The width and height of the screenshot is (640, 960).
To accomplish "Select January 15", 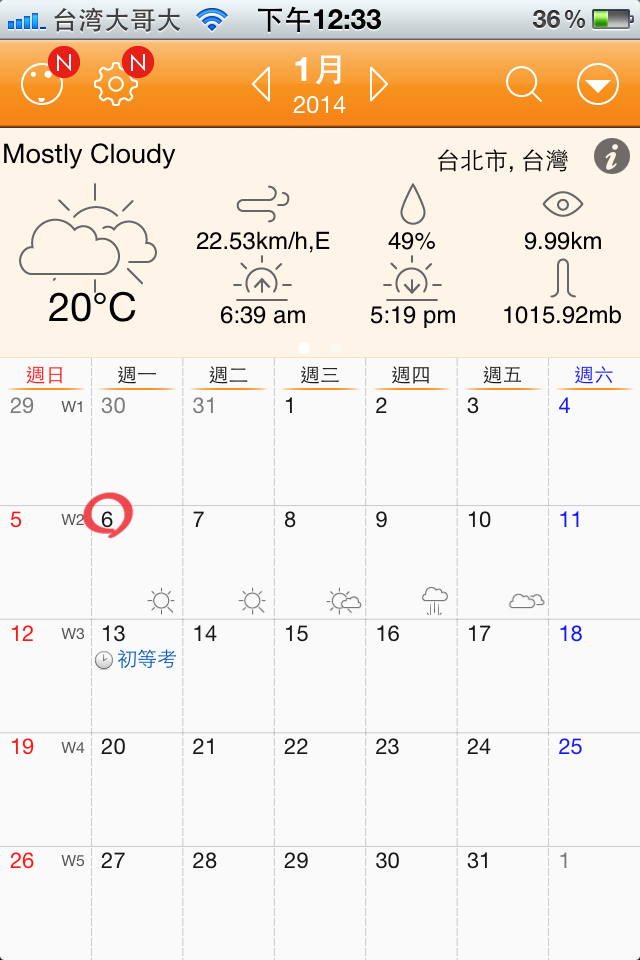I will 320,675.
